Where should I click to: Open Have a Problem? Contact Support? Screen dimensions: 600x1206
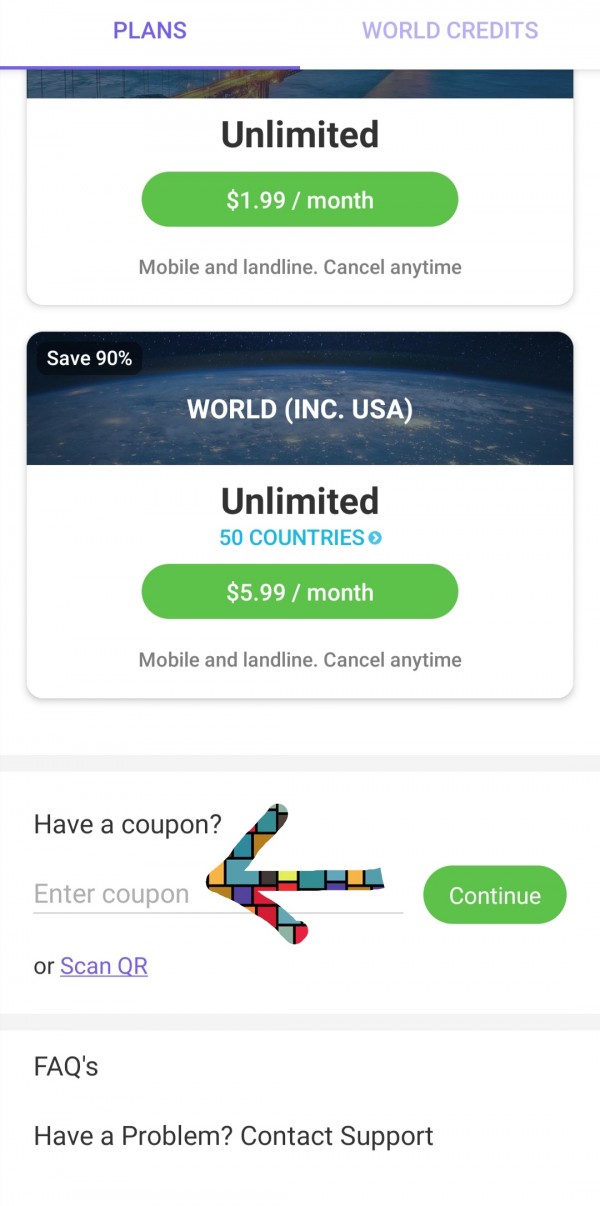233,1136
